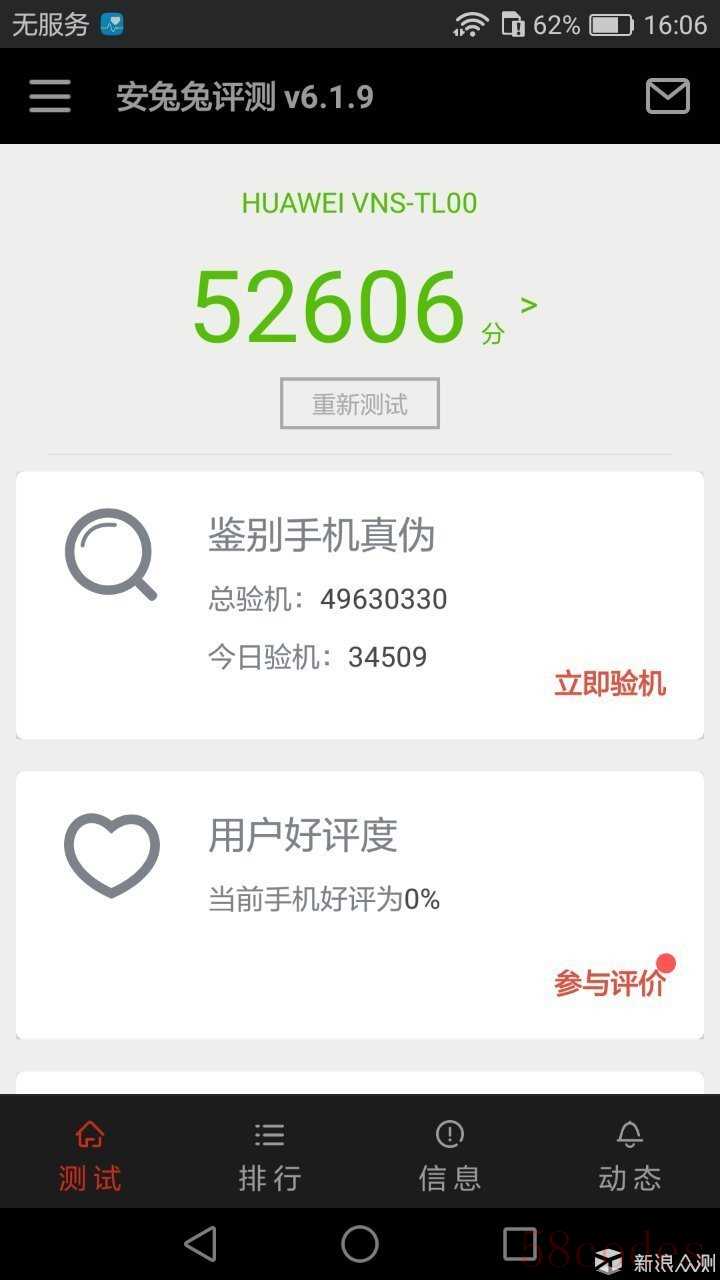View score details via the green arrow
720x1280 pixels.
coord(529,305)
